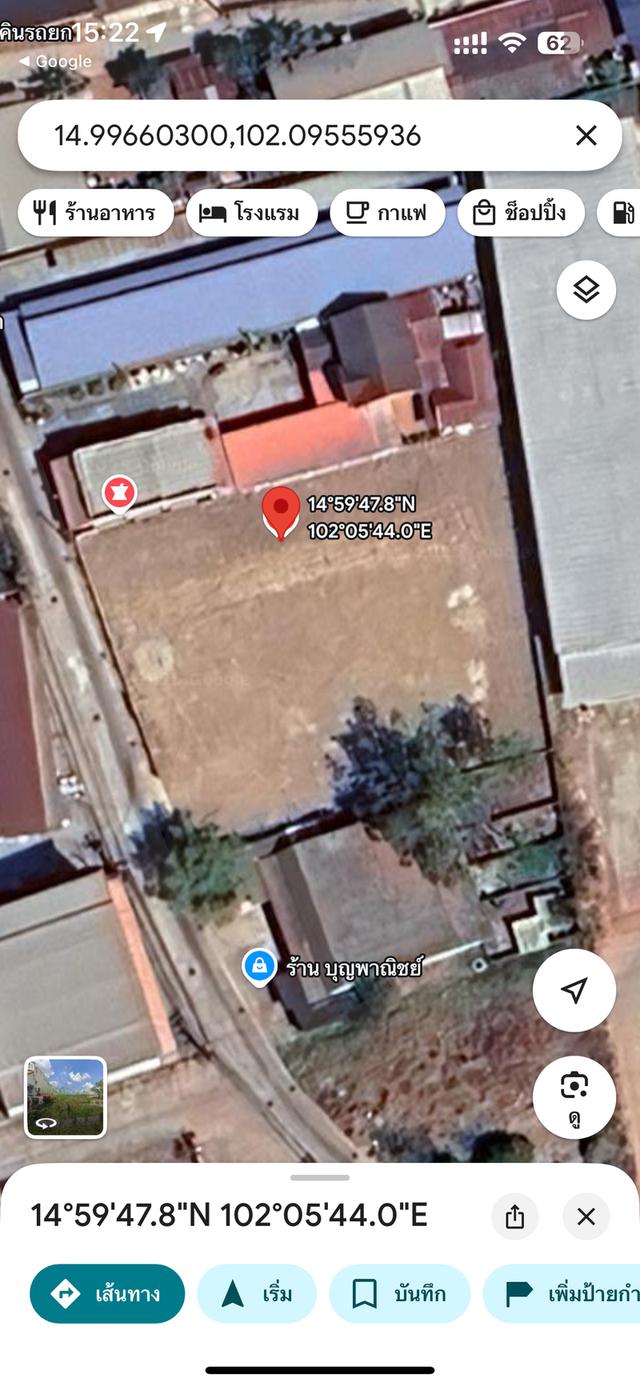This screenshot has width=640, height=1386.
Task: Start navigation with เริ่ม
Action: click(x=257, y=1294)
